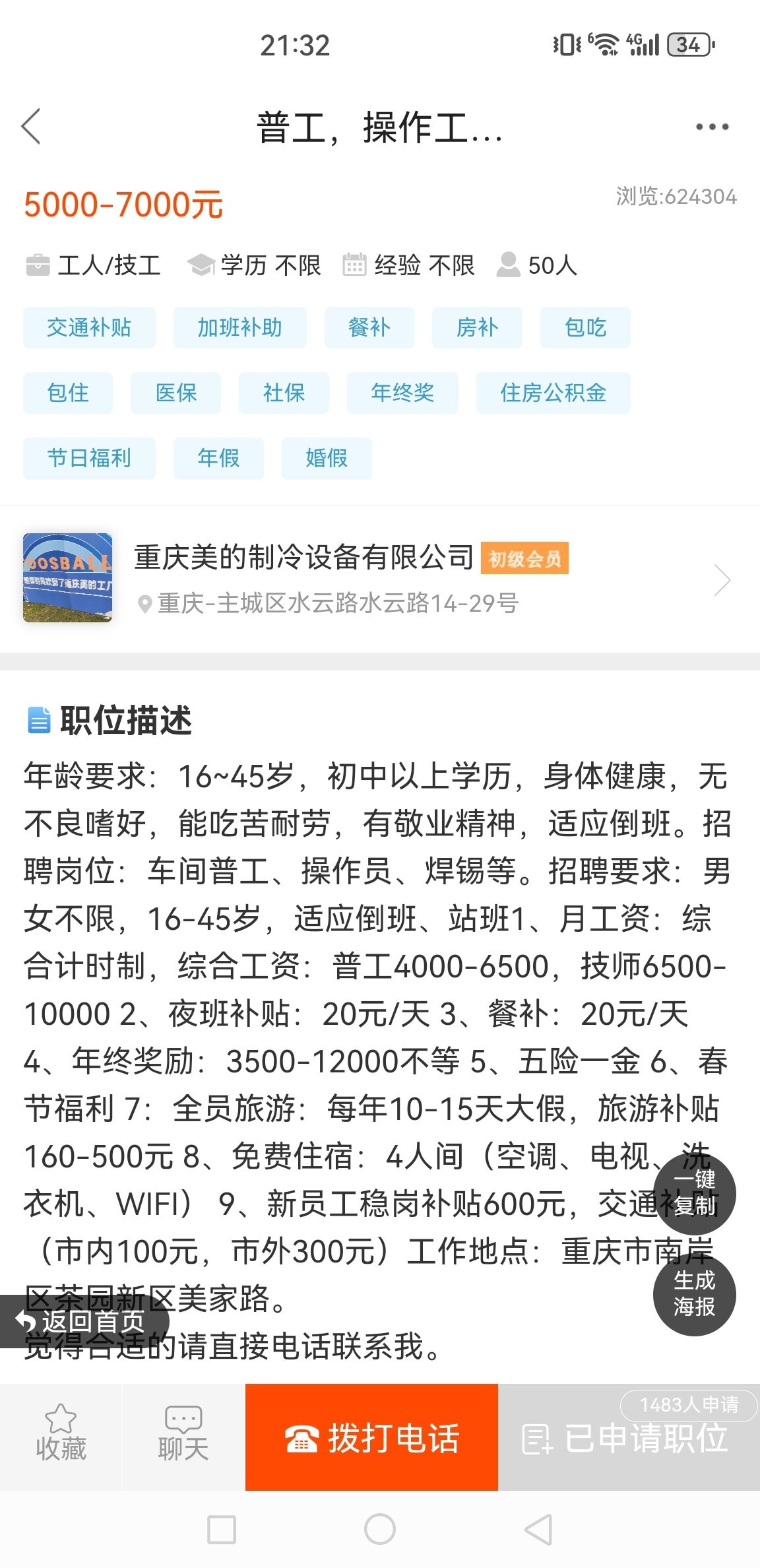
Task: Generate a poster with 生成海报
Action: pyautogui.click(x=694, y=1293)
